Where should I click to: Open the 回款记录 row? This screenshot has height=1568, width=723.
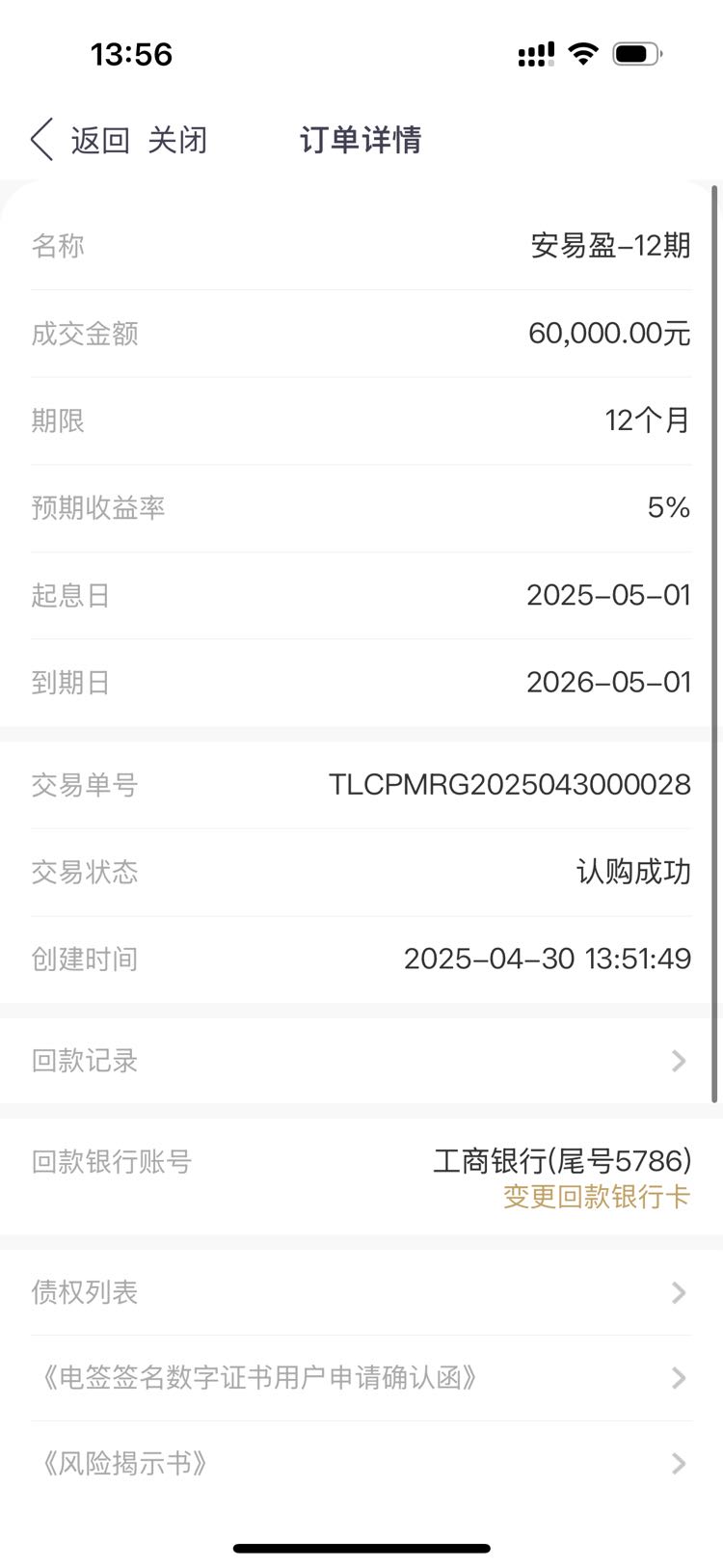click(x=361, y=1061)
